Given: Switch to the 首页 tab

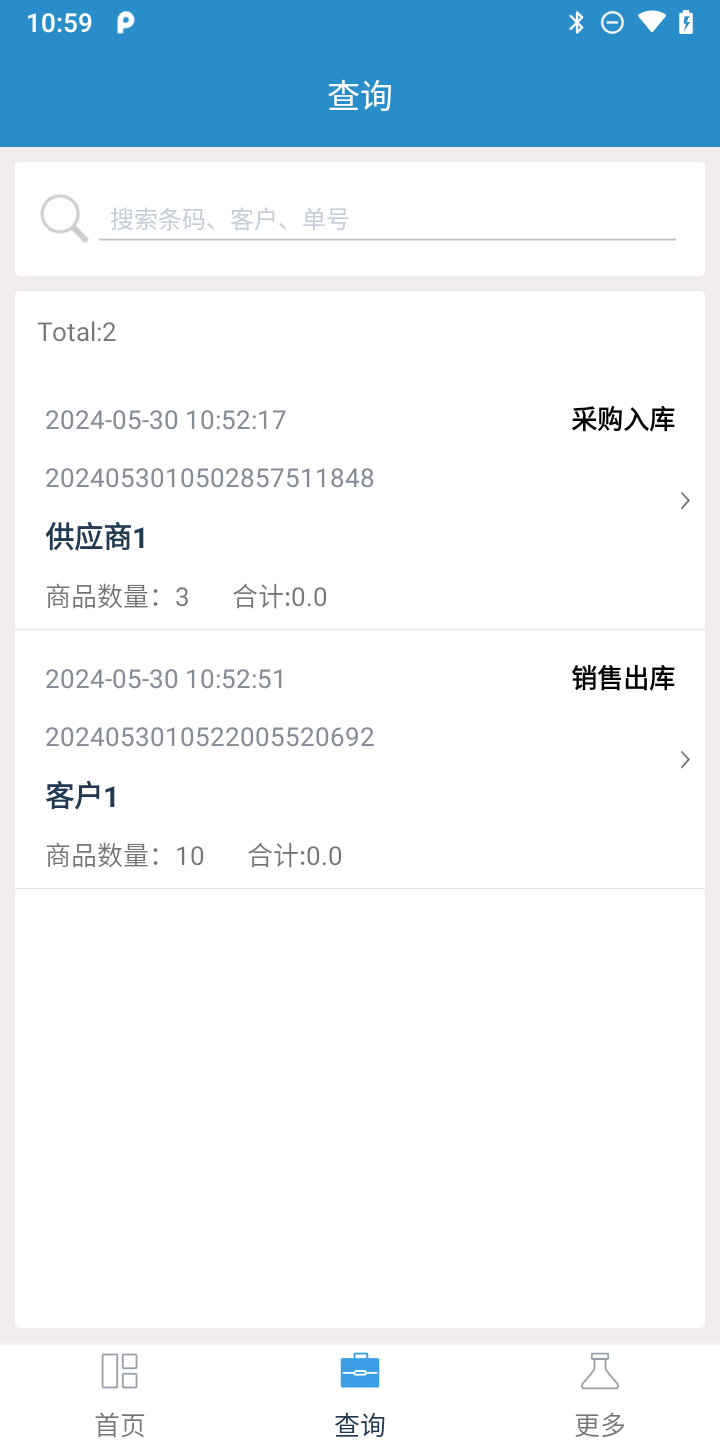Looking at the screenshot, I should [x=120, y=1393].
